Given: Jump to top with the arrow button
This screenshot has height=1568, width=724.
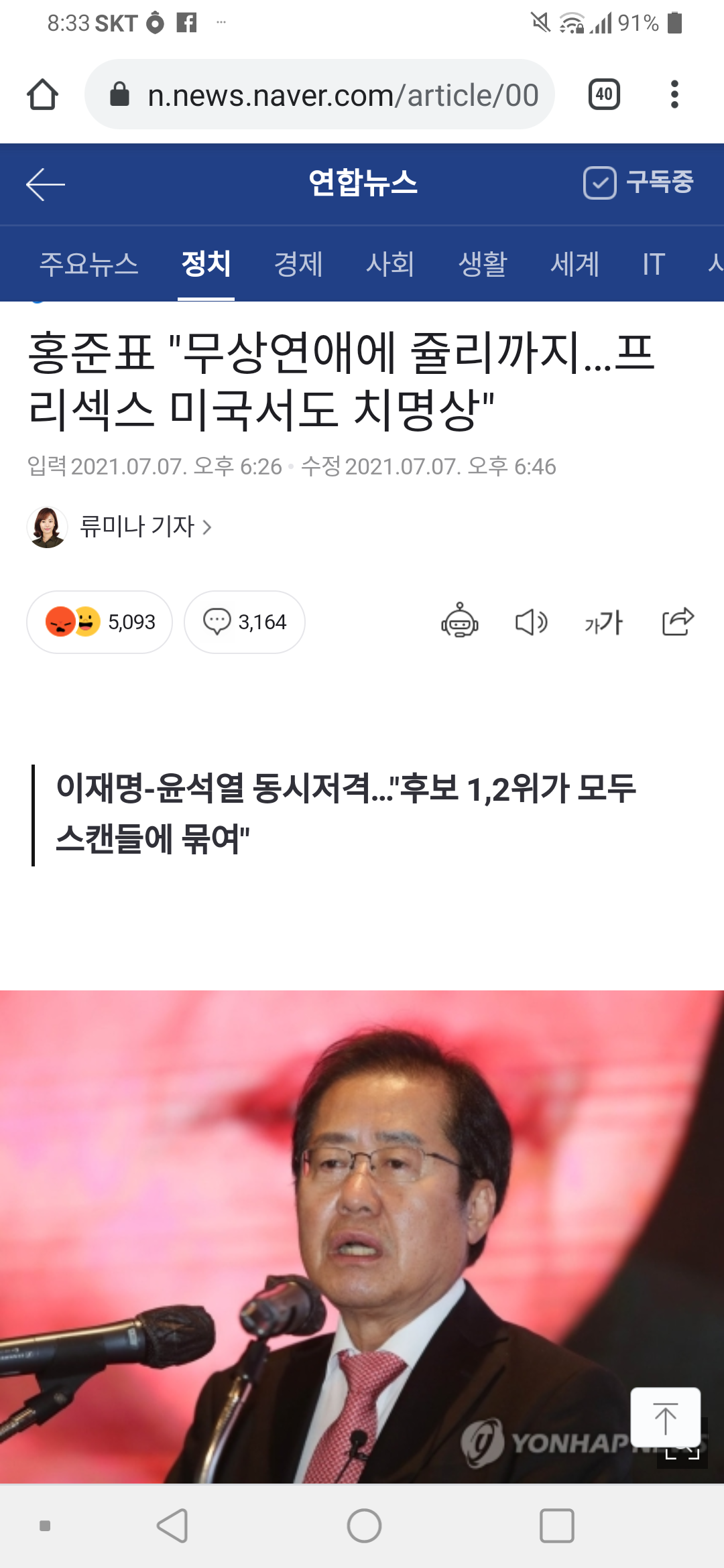Looking at the screenshot, I should click(665, 1417).
